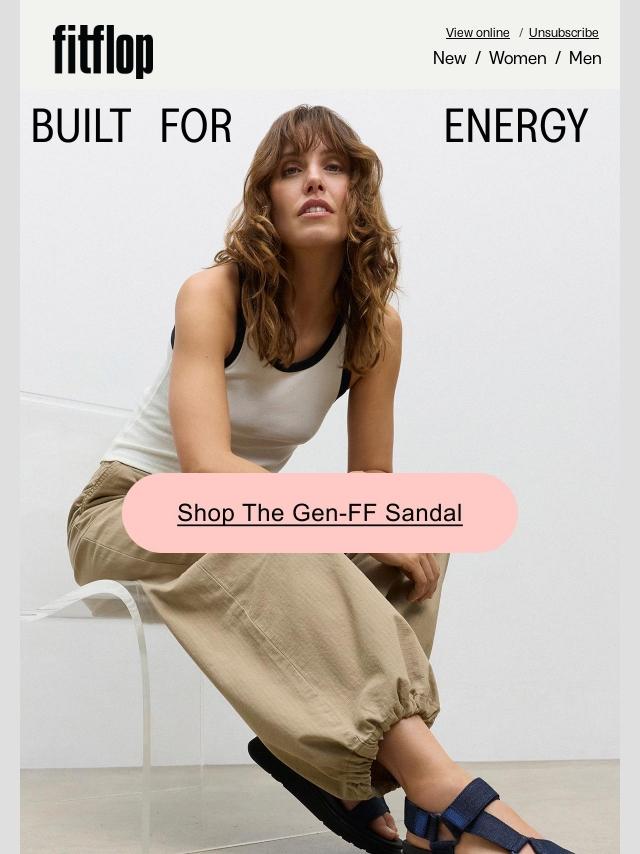Go to the Women section
This screenshot has height=854, width=640.
pos(517,58)
